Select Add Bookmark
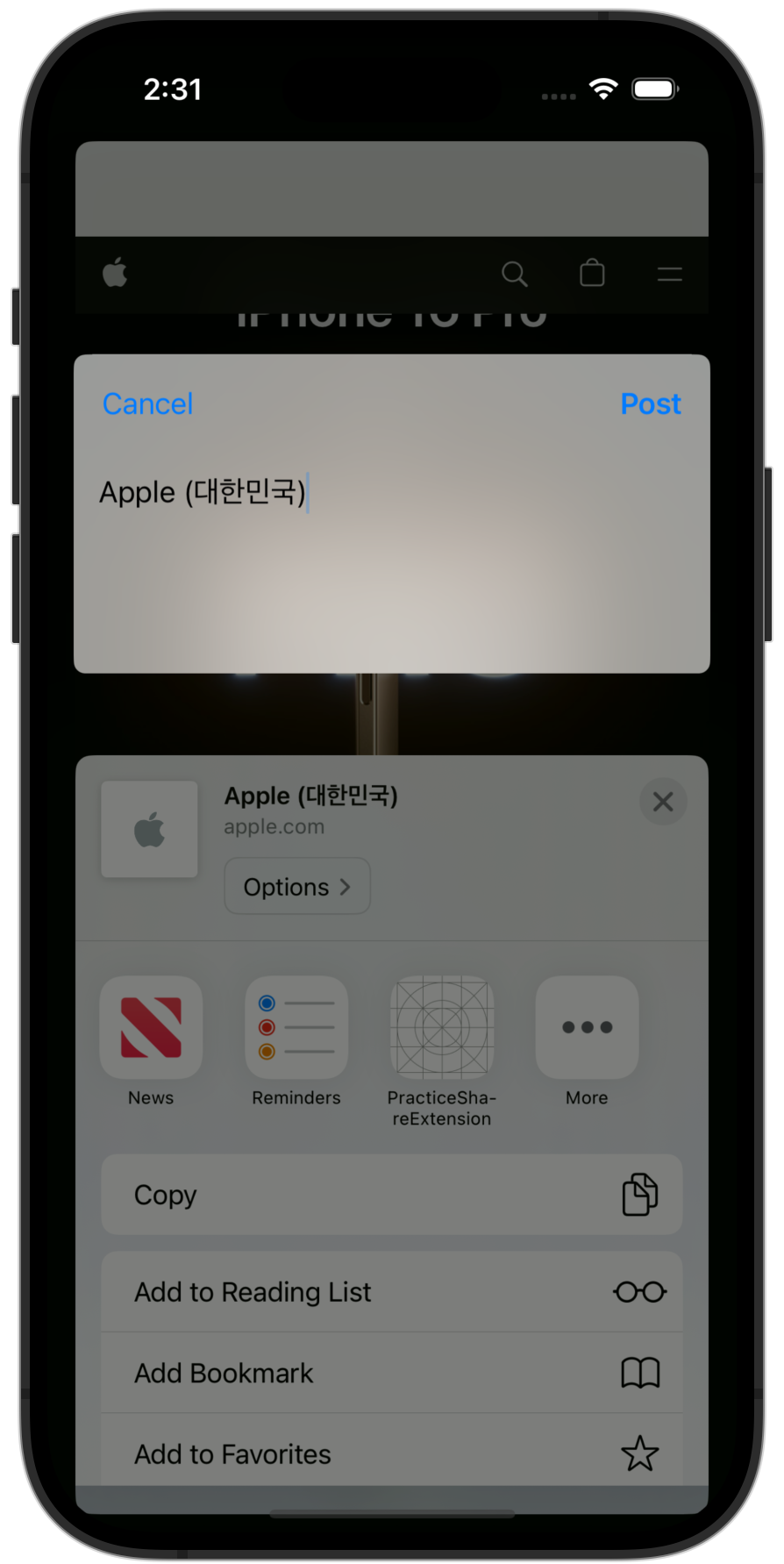This screenshot has height=1564, width=784. pyautogui.click(x=391, y=1373)
